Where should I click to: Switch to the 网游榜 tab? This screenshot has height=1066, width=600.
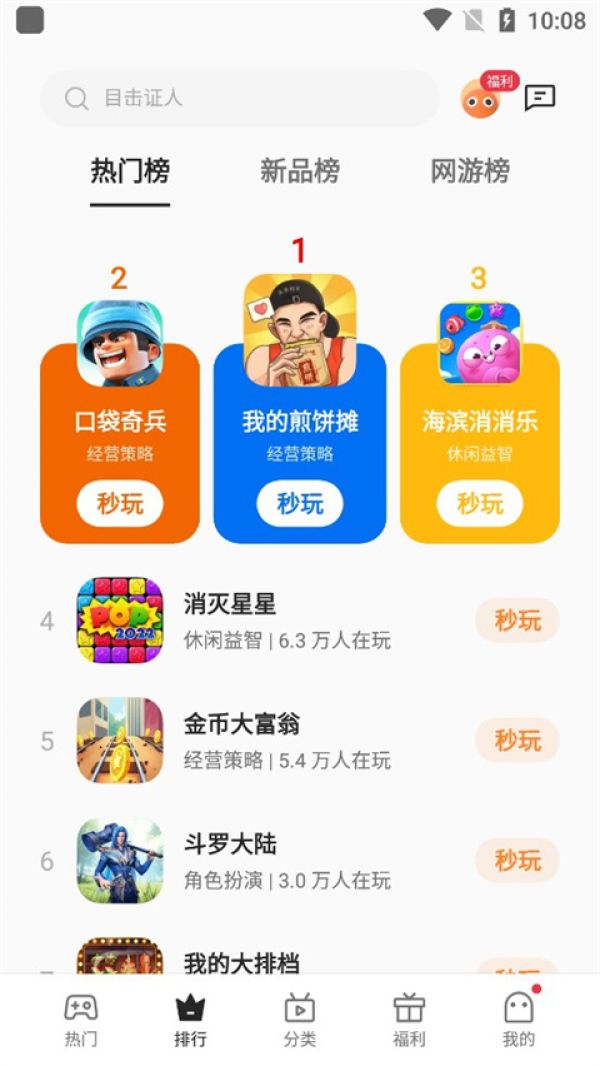point(470,171)
